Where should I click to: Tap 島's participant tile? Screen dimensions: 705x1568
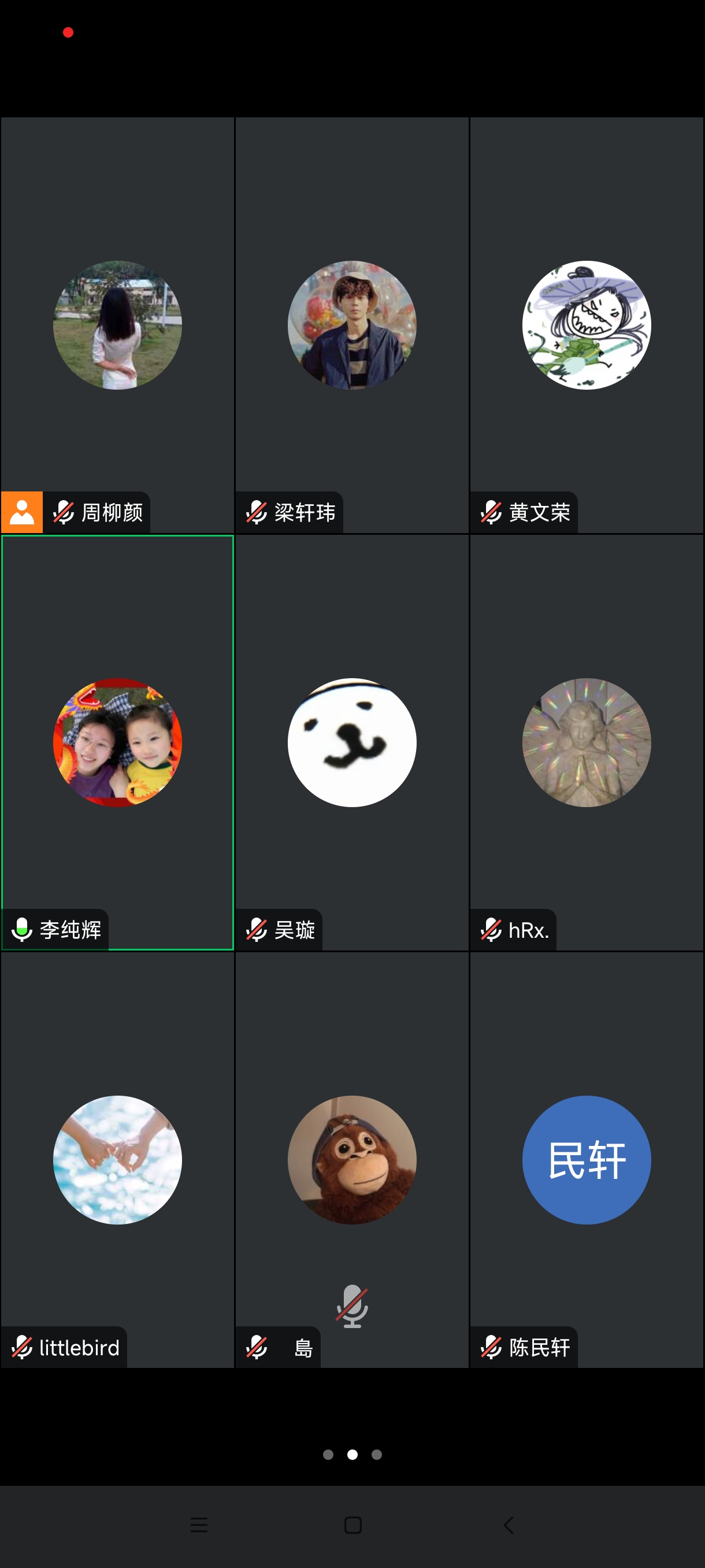tap(351, 1160)
